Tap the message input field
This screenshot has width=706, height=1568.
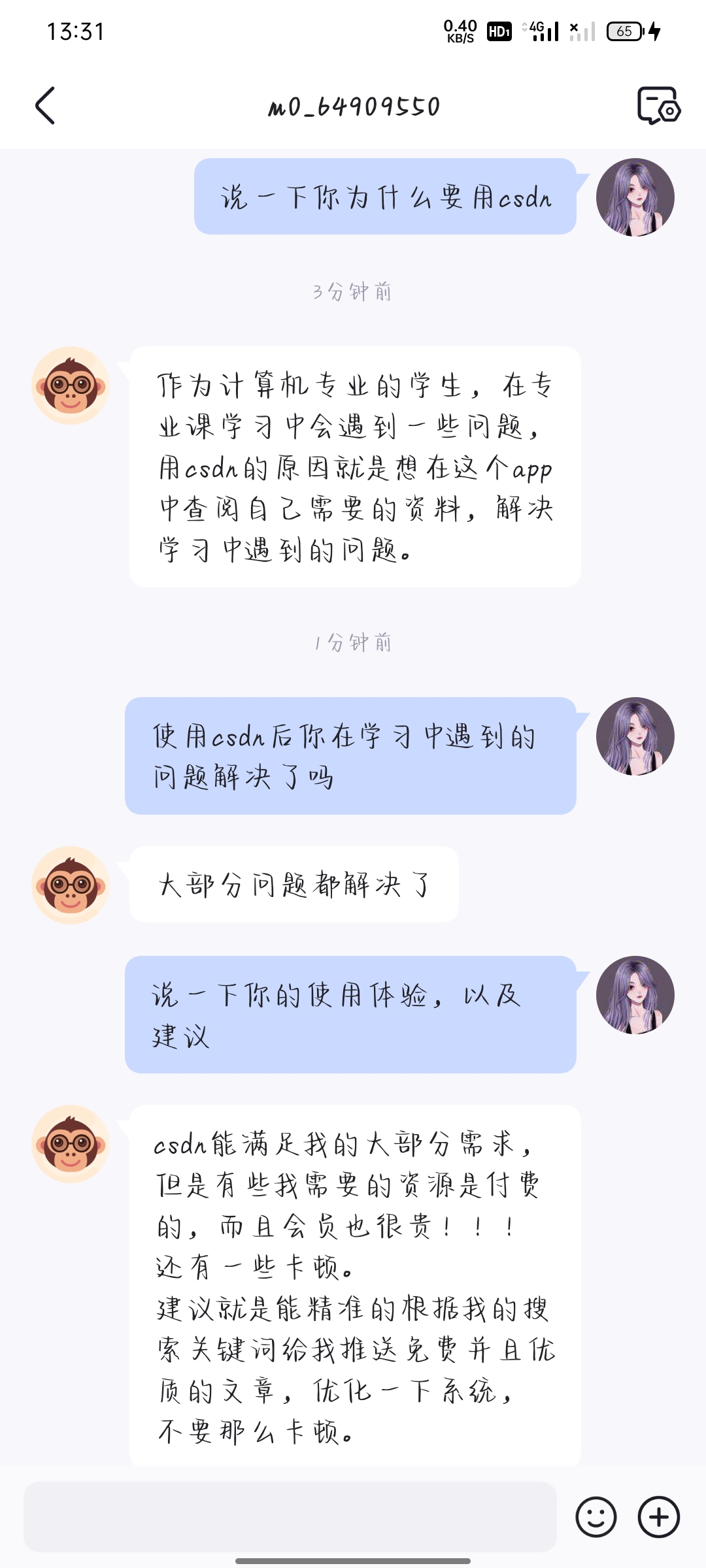[x=290, y=1516]
